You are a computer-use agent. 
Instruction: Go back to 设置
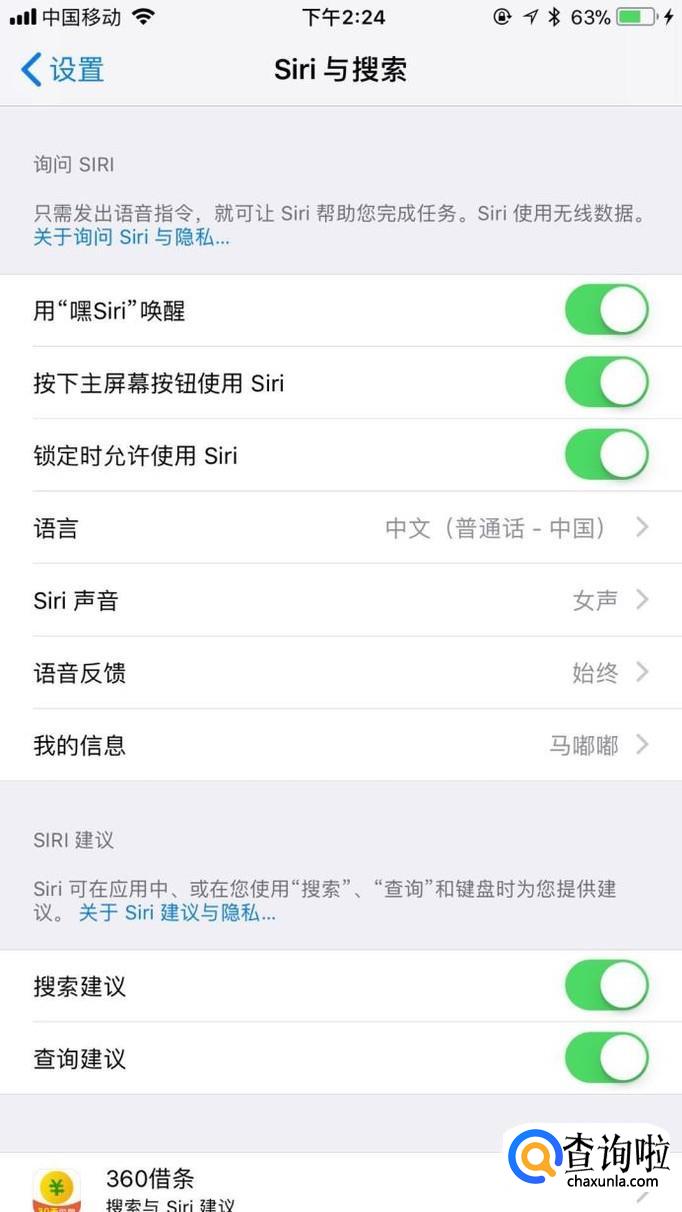[x=62, y=70]
